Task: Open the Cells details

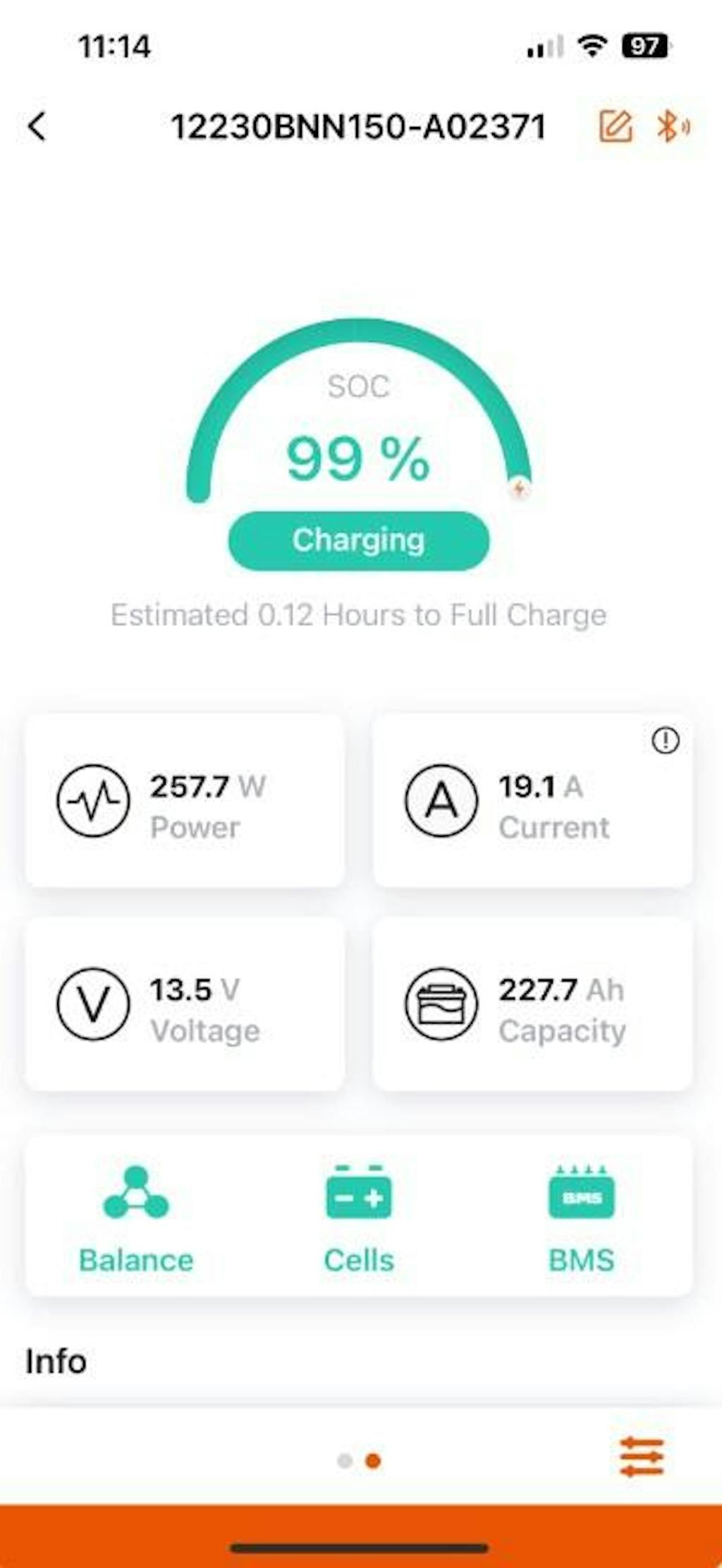Action: [359, 1218]
